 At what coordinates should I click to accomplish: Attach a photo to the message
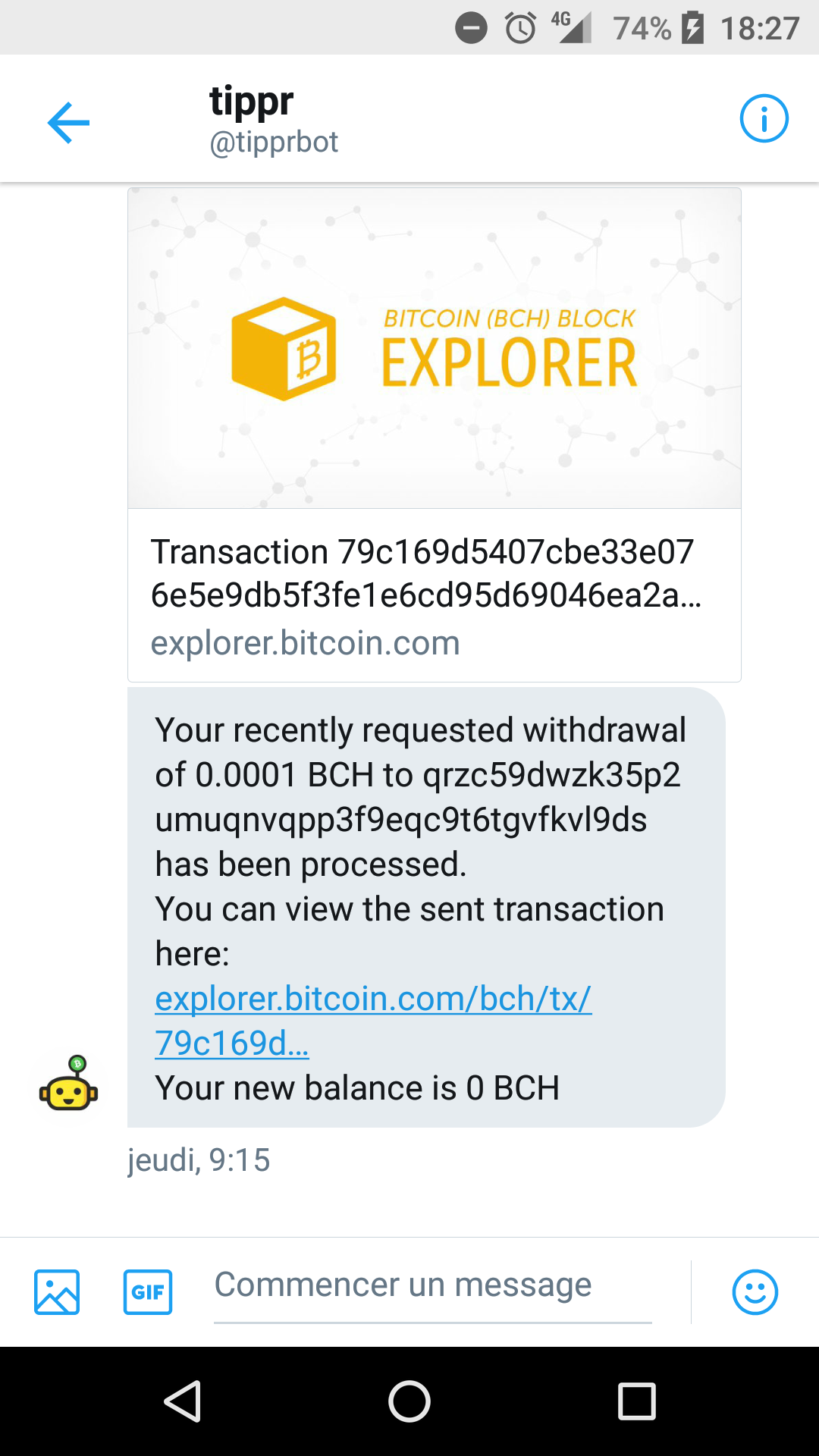coord(57,1291)
